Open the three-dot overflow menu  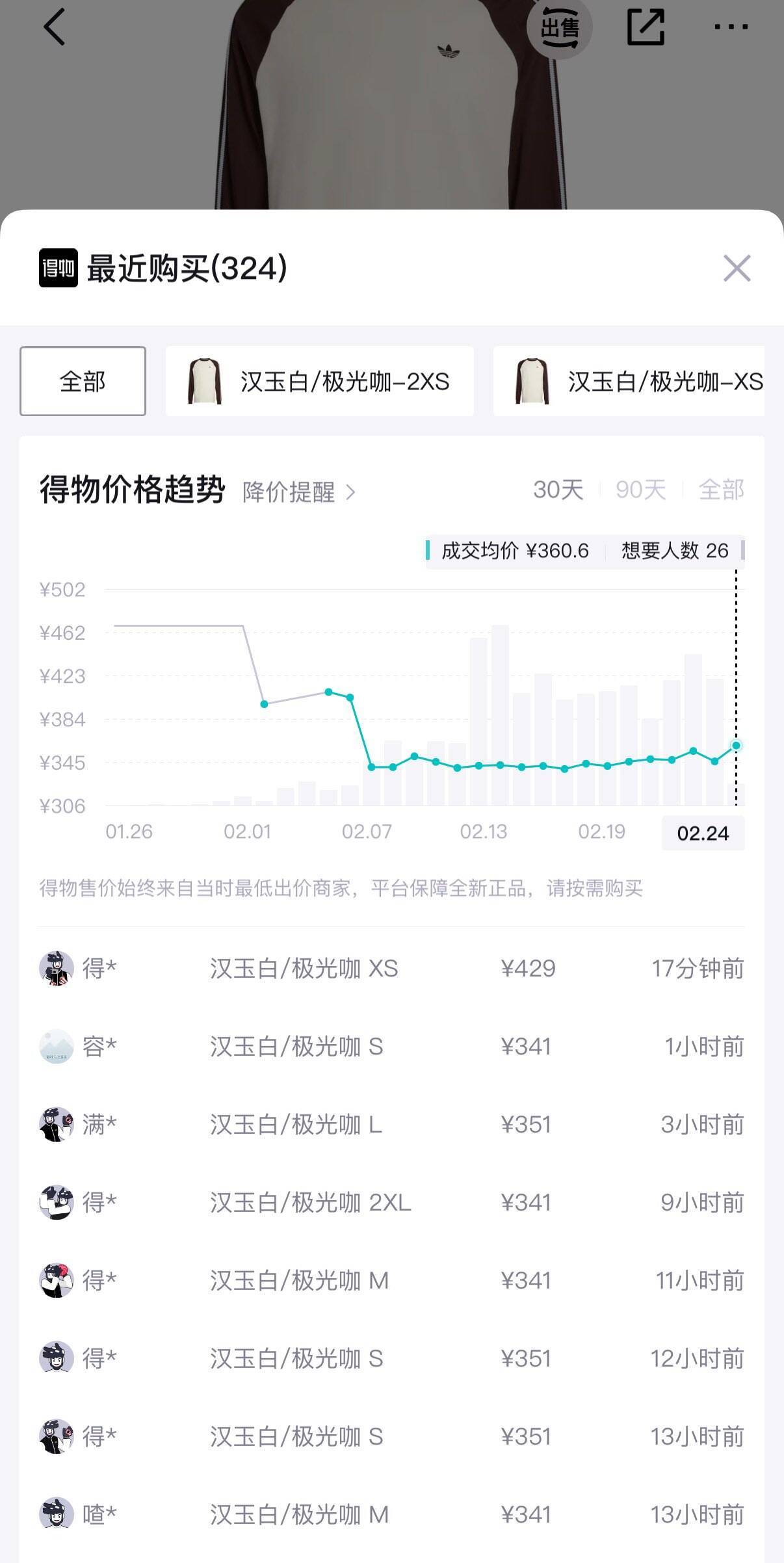[x=731, y=27]
